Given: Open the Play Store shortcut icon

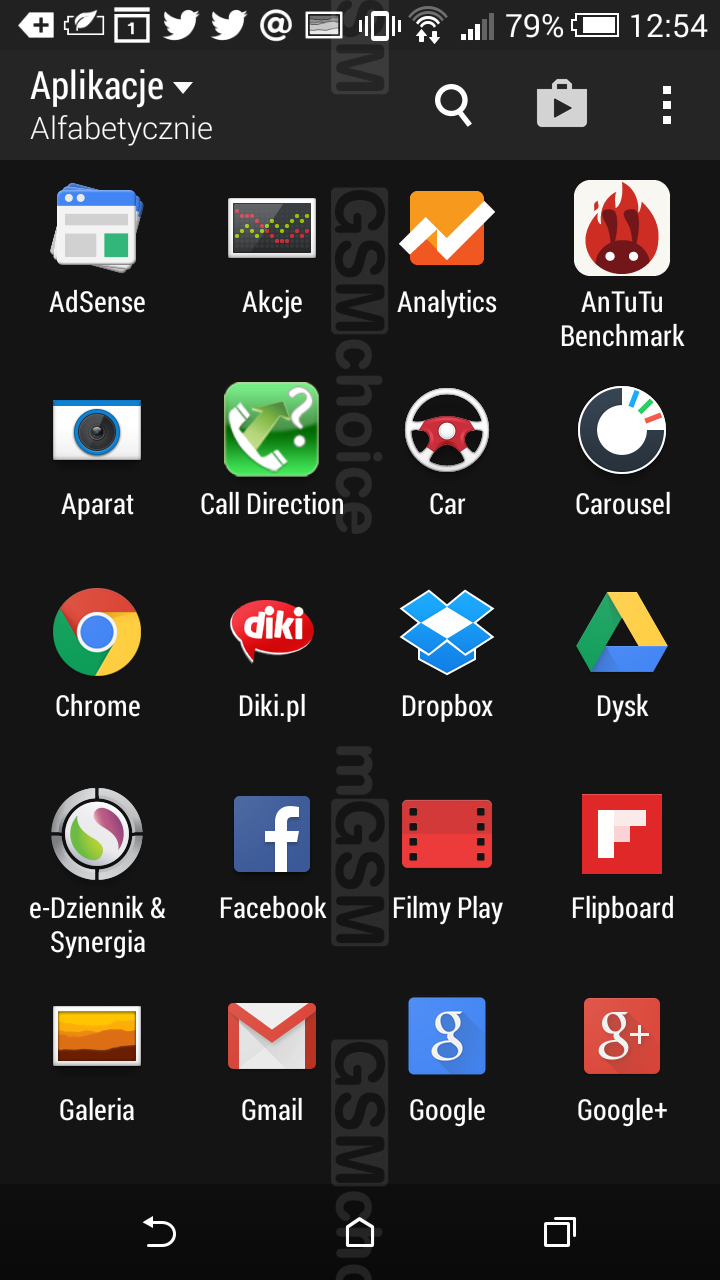Looking at the screenshot, I should (x=562, y=104).
